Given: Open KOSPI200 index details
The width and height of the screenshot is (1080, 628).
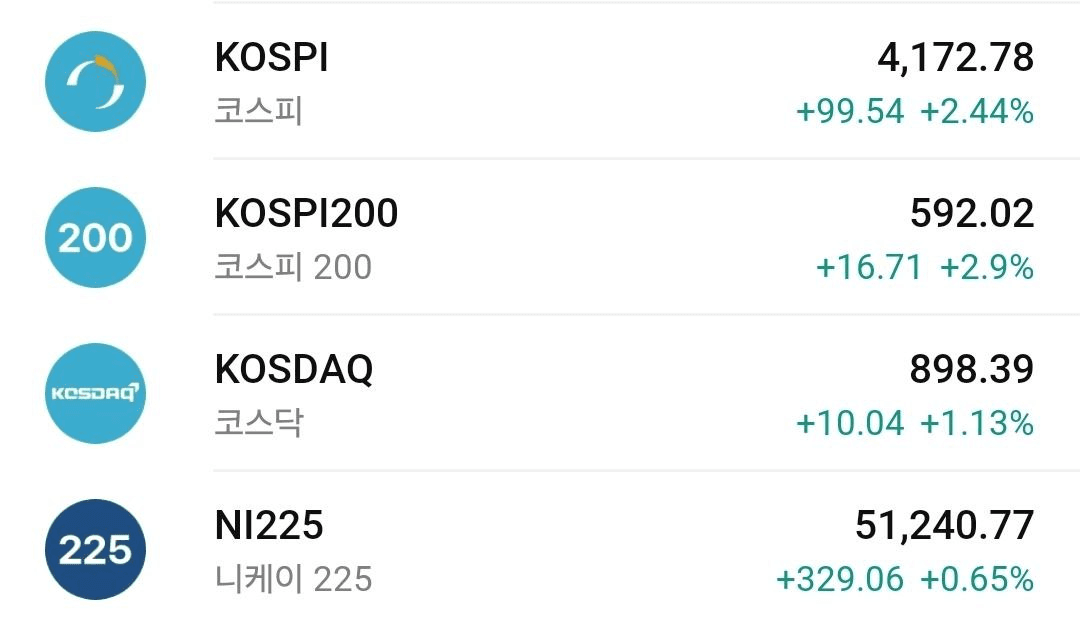Looking at the screenshot, I should (x=540, y=238).
